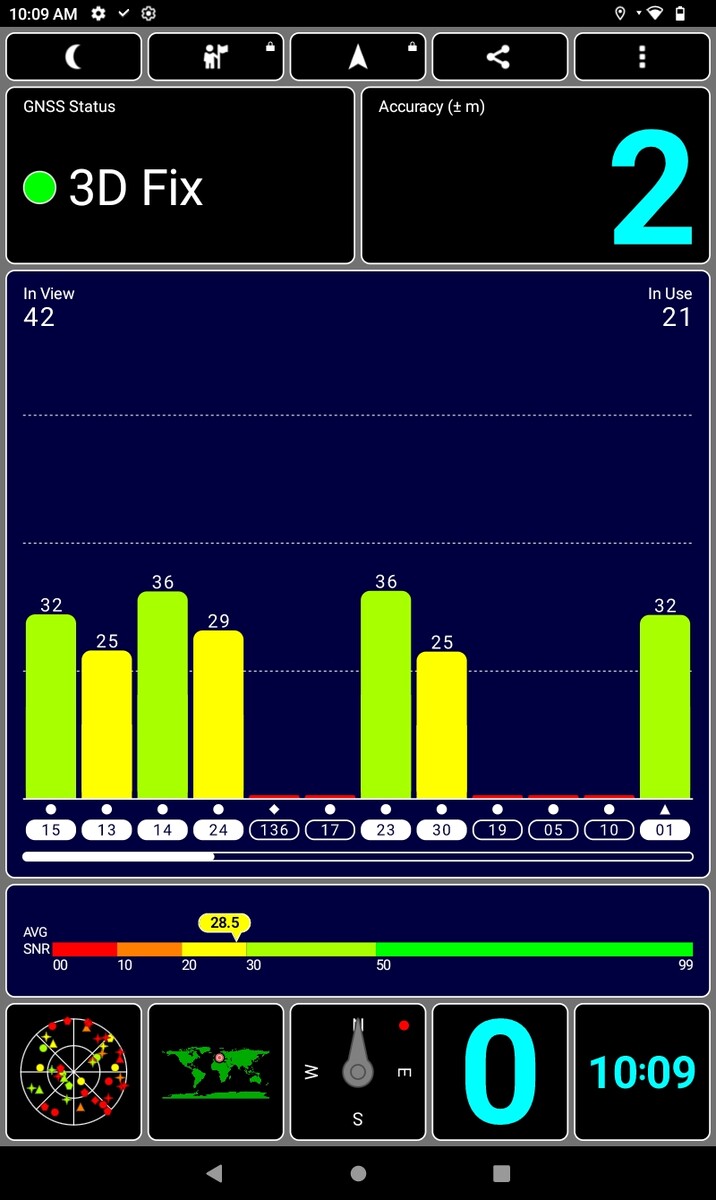
Task: Open the clock tile showing 10:09
Action: [x=641, y=1072]
